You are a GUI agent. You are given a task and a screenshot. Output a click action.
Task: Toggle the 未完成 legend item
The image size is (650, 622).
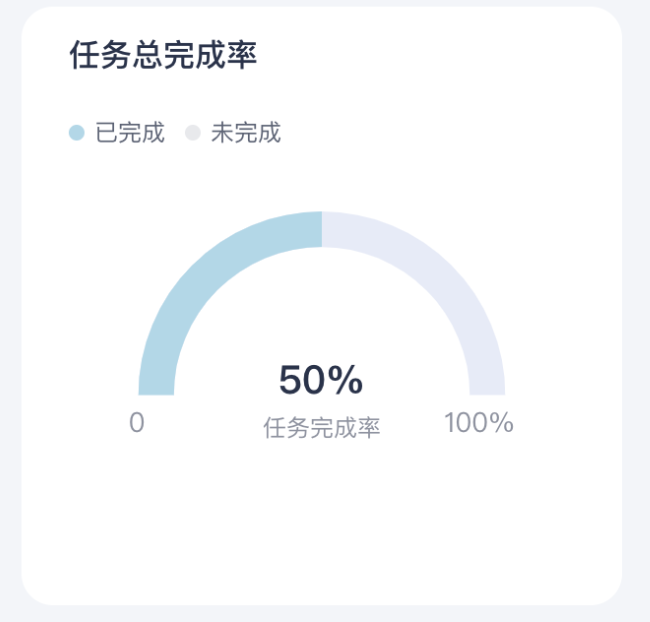click(234, 133)
